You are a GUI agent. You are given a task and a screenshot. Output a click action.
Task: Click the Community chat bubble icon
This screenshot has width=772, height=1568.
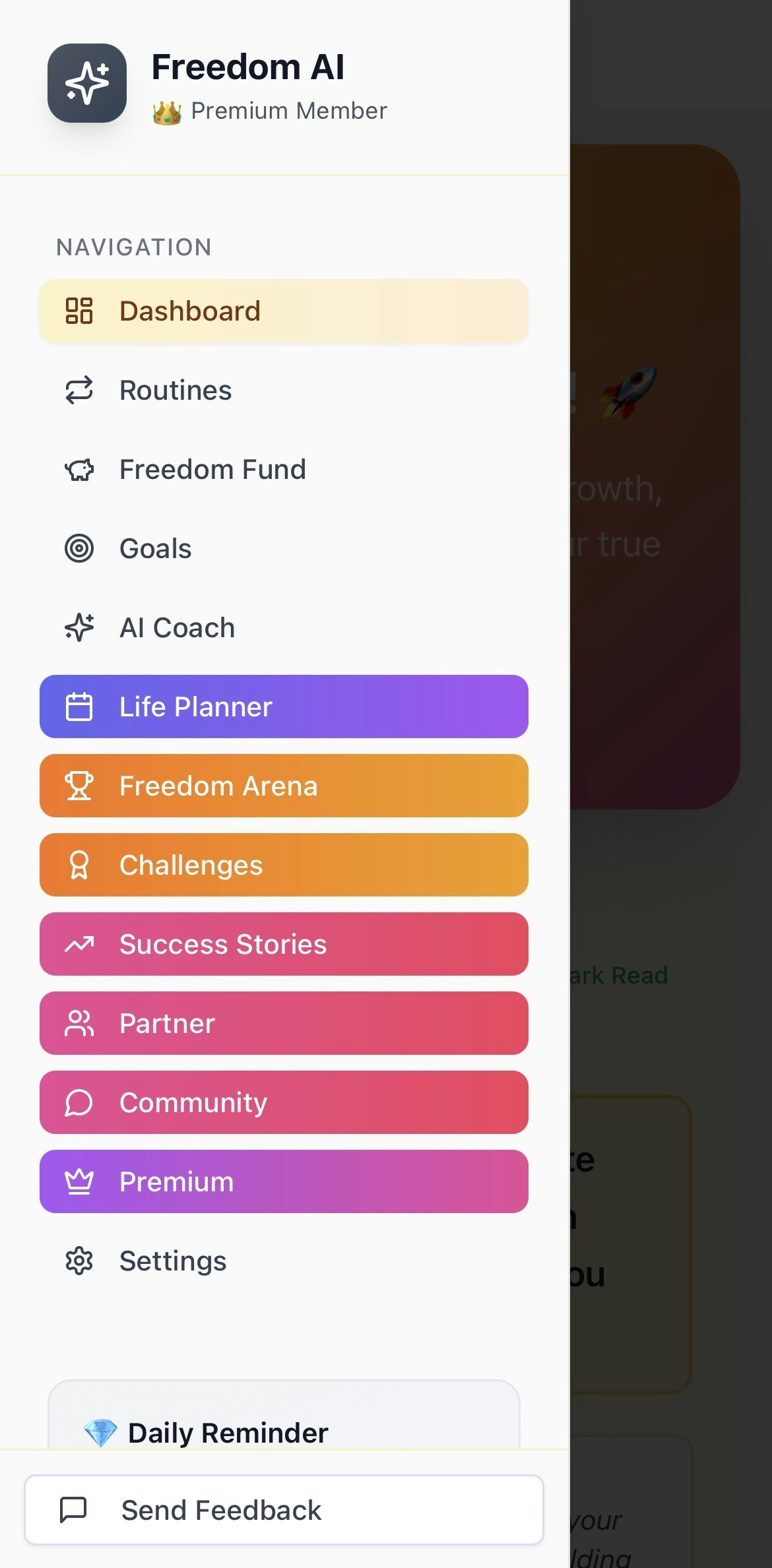coord(79,1102)
